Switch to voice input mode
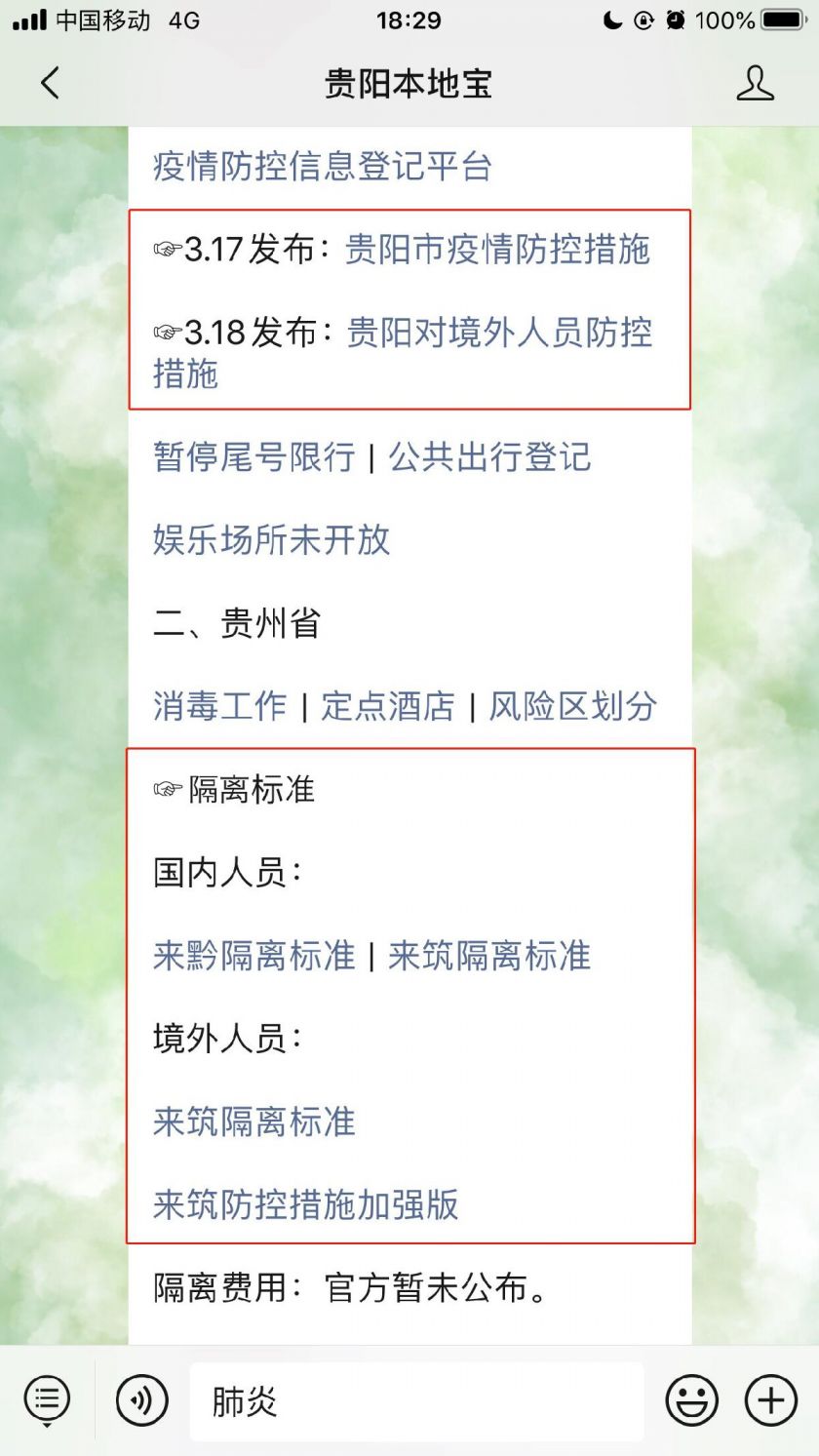 tap(141, 1400)
